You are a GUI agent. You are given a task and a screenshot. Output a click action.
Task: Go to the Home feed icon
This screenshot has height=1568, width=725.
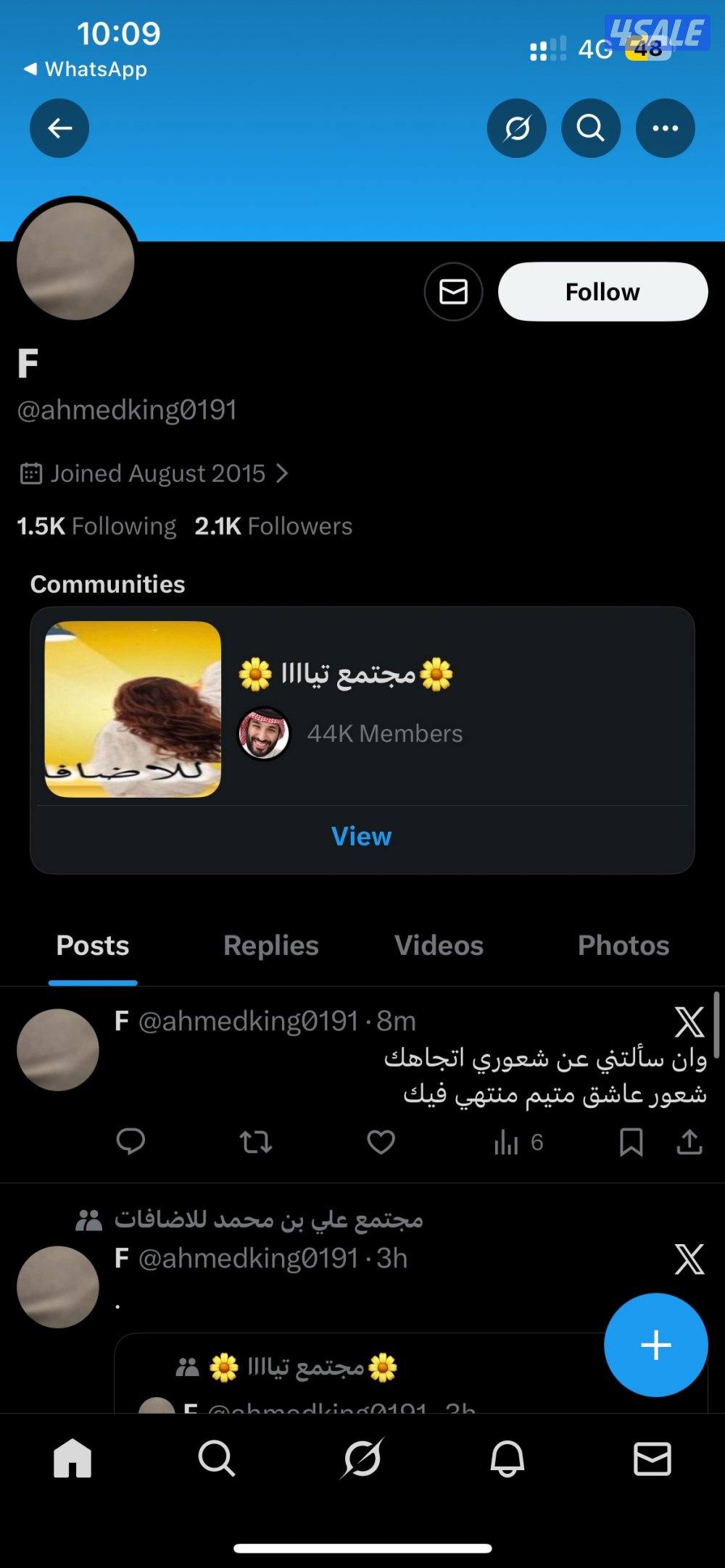[72, 1459]
